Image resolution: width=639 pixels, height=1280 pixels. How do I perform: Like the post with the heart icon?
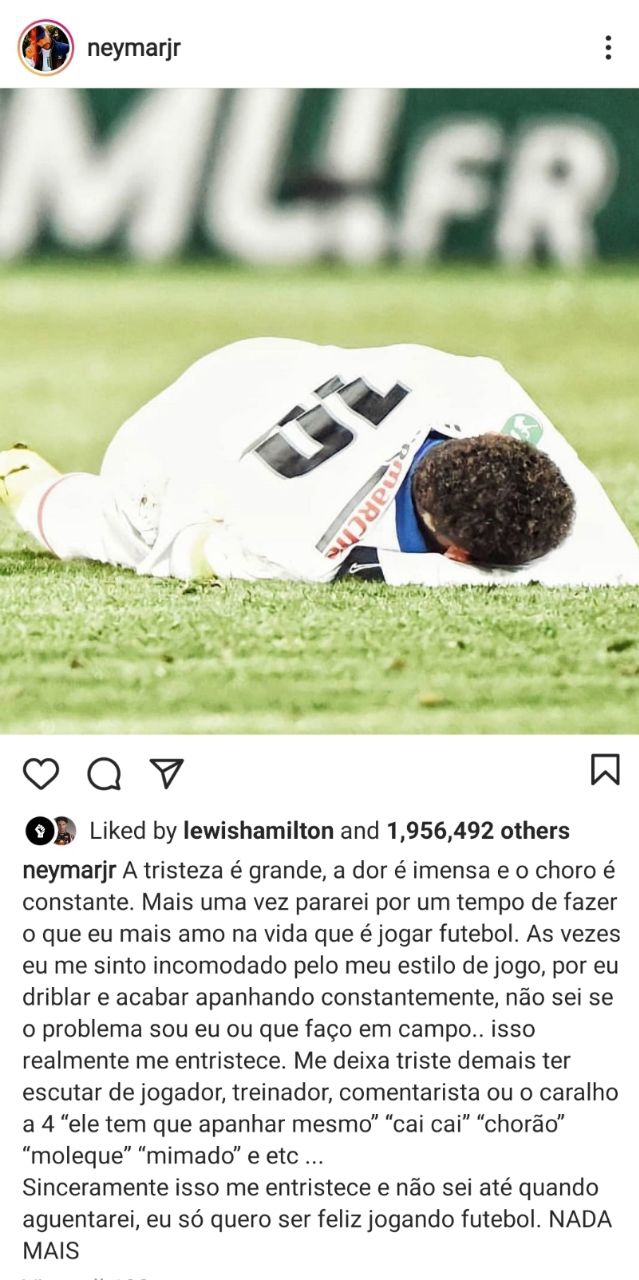tap(41, 773)
